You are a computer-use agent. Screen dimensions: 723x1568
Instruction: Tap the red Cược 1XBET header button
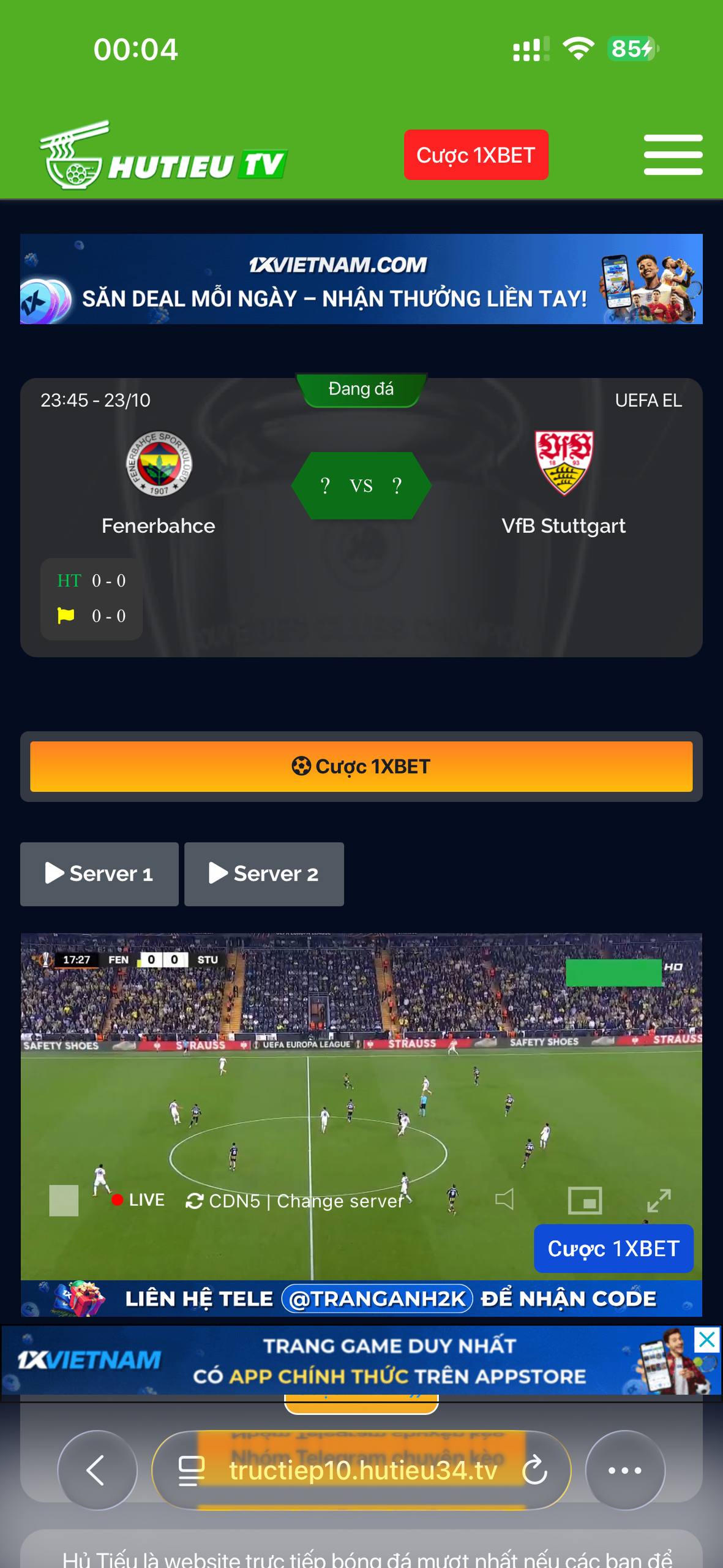476,155
